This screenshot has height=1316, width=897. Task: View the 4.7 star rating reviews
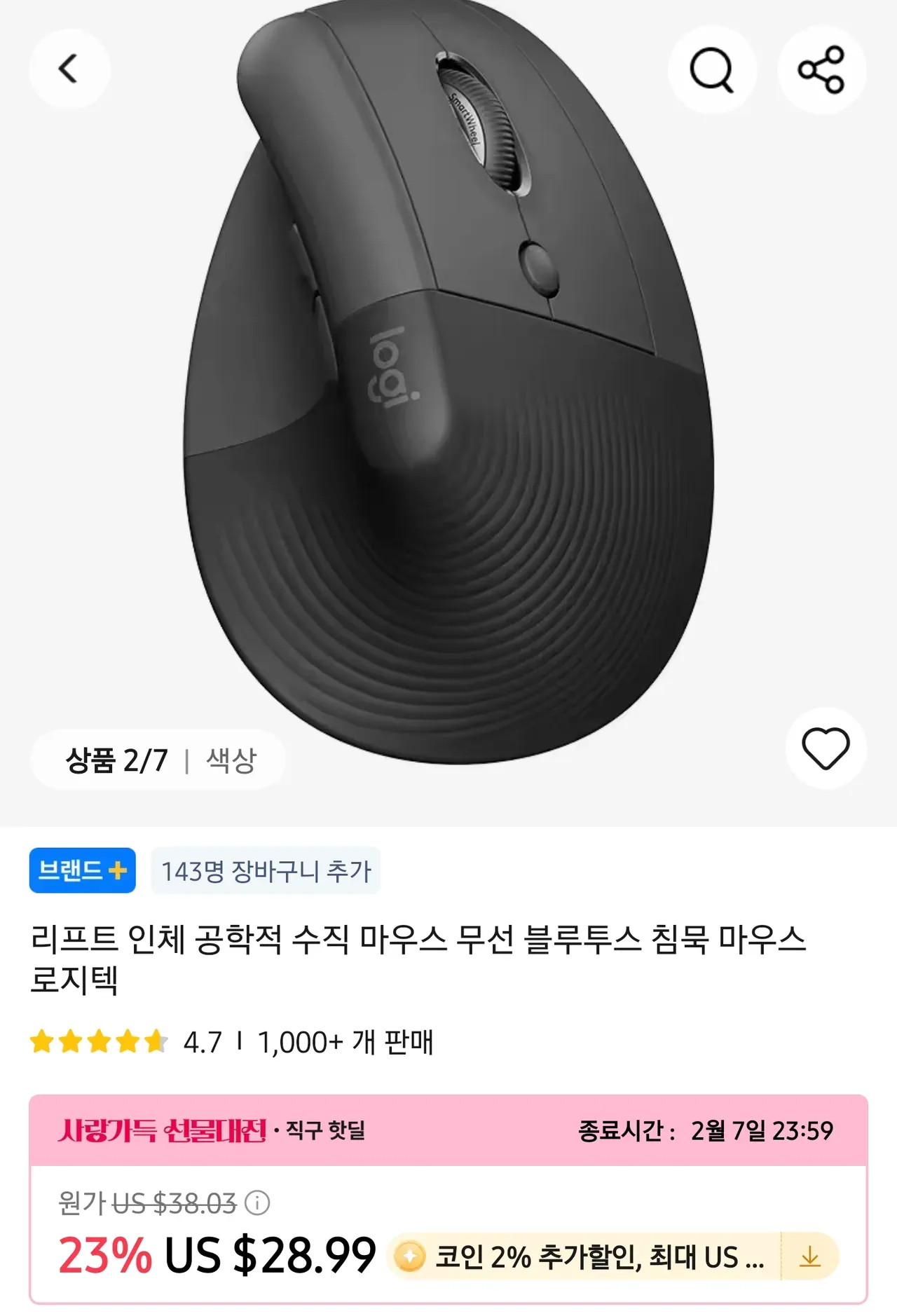coord(126,1042)
